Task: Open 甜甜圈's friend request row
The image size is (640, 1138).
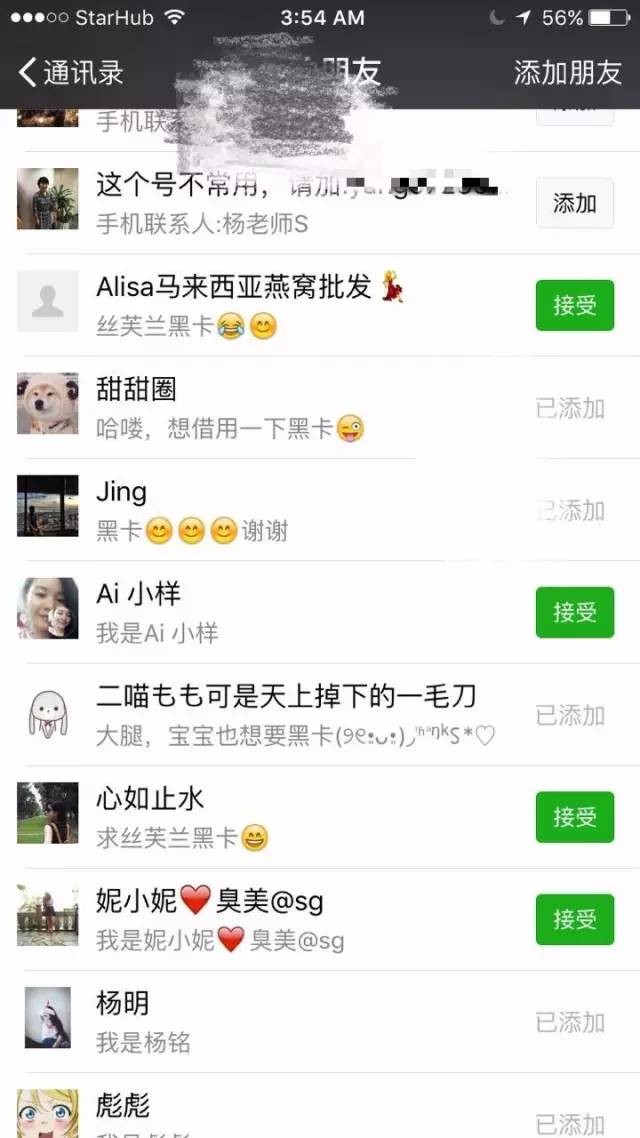Action: click(300, 408)
